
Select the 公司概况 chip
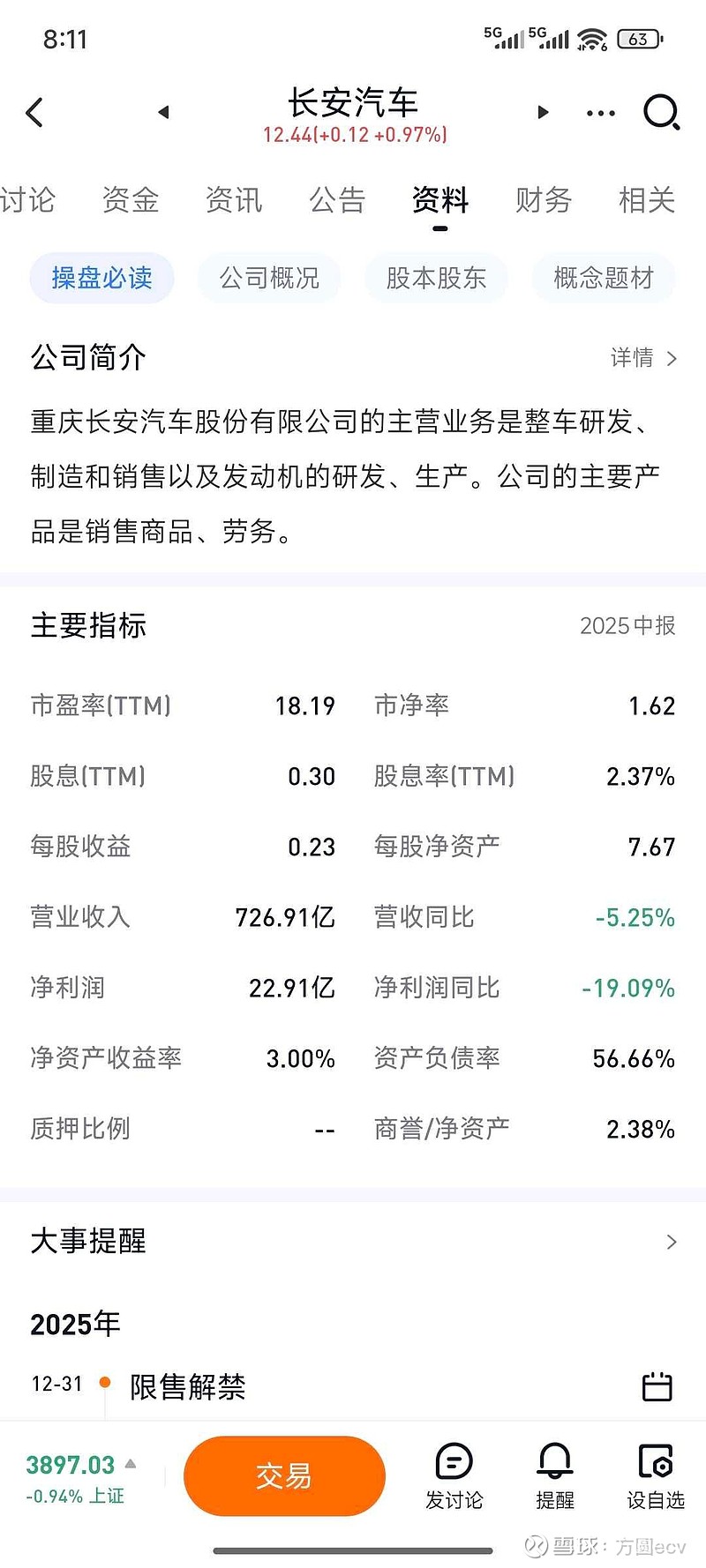pyautogui.click(x=269, y=278)
